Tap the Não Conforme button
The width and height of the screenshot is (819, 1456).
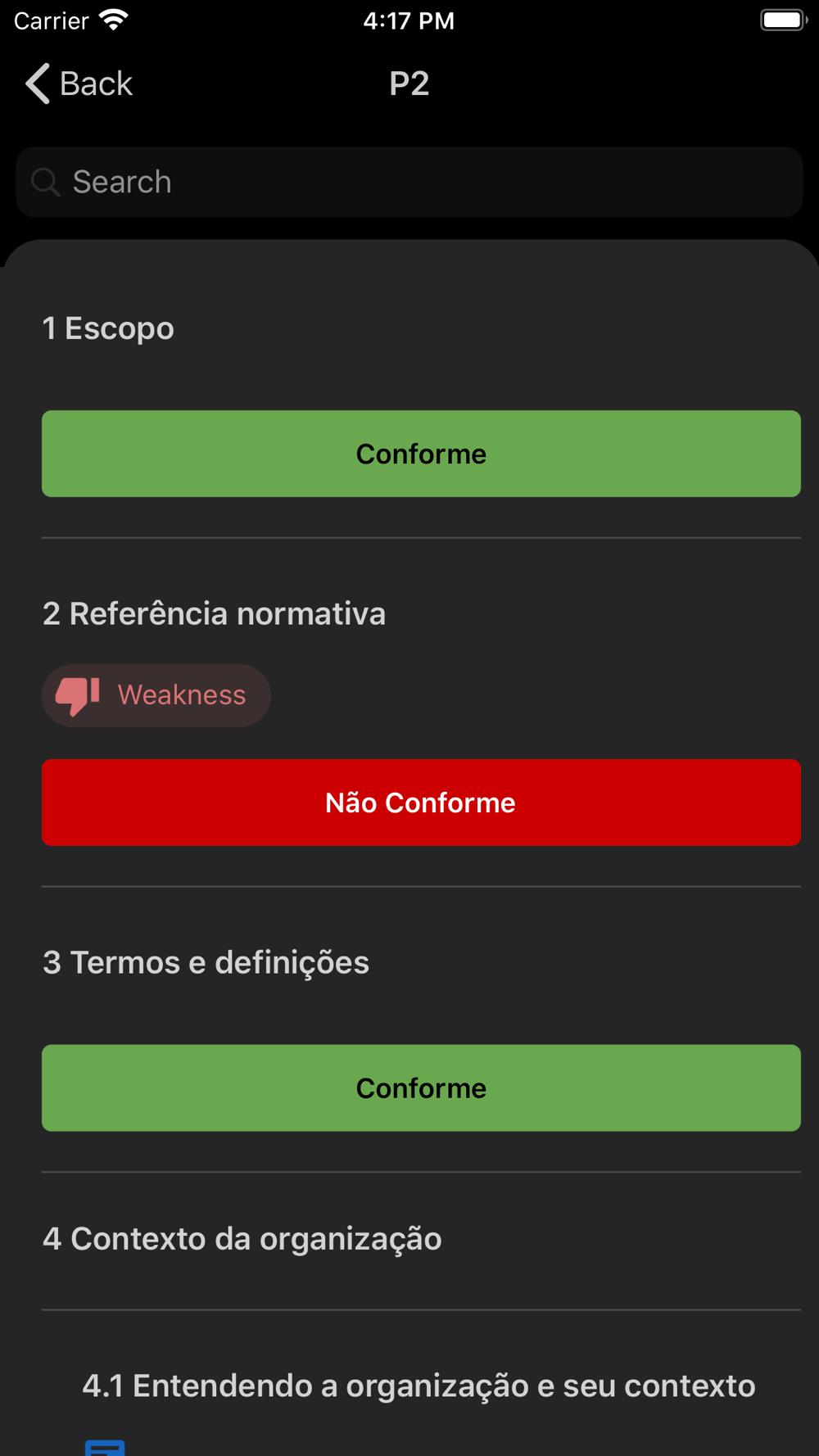click(421, 803)
